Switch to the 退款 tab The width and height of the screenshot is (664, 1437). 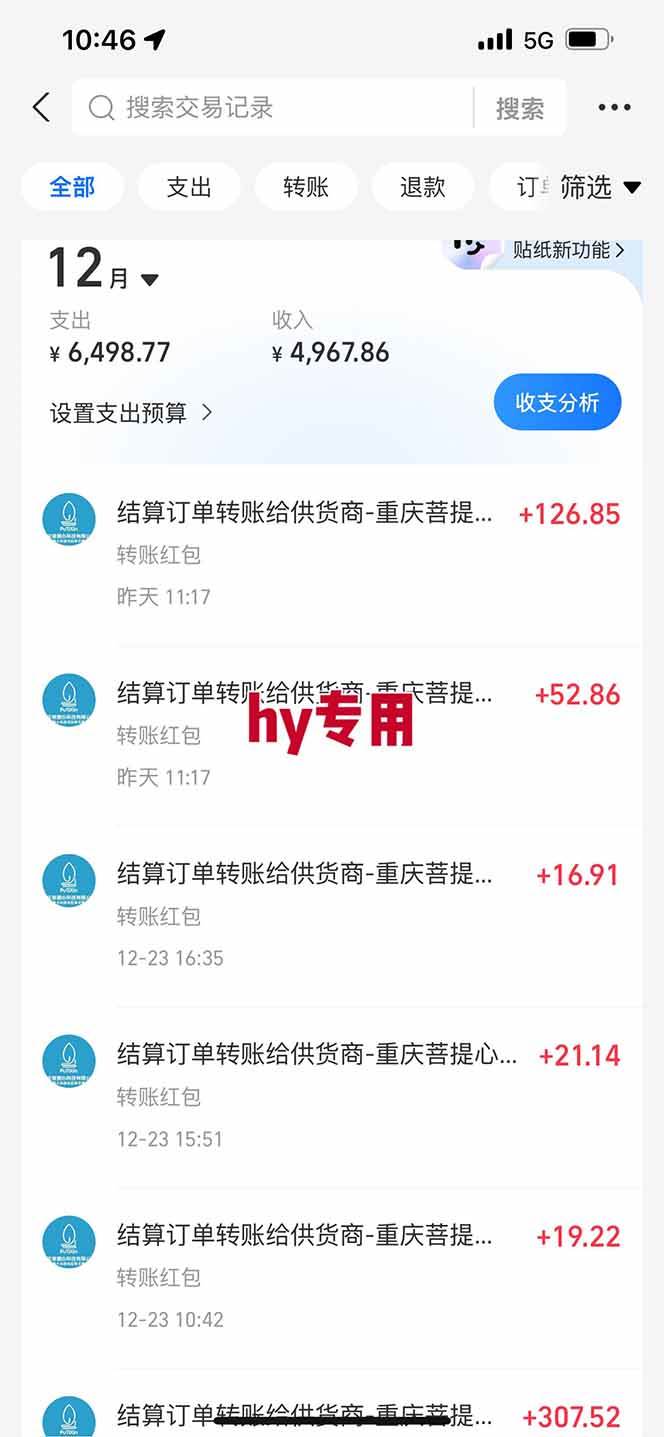point(422,187)
